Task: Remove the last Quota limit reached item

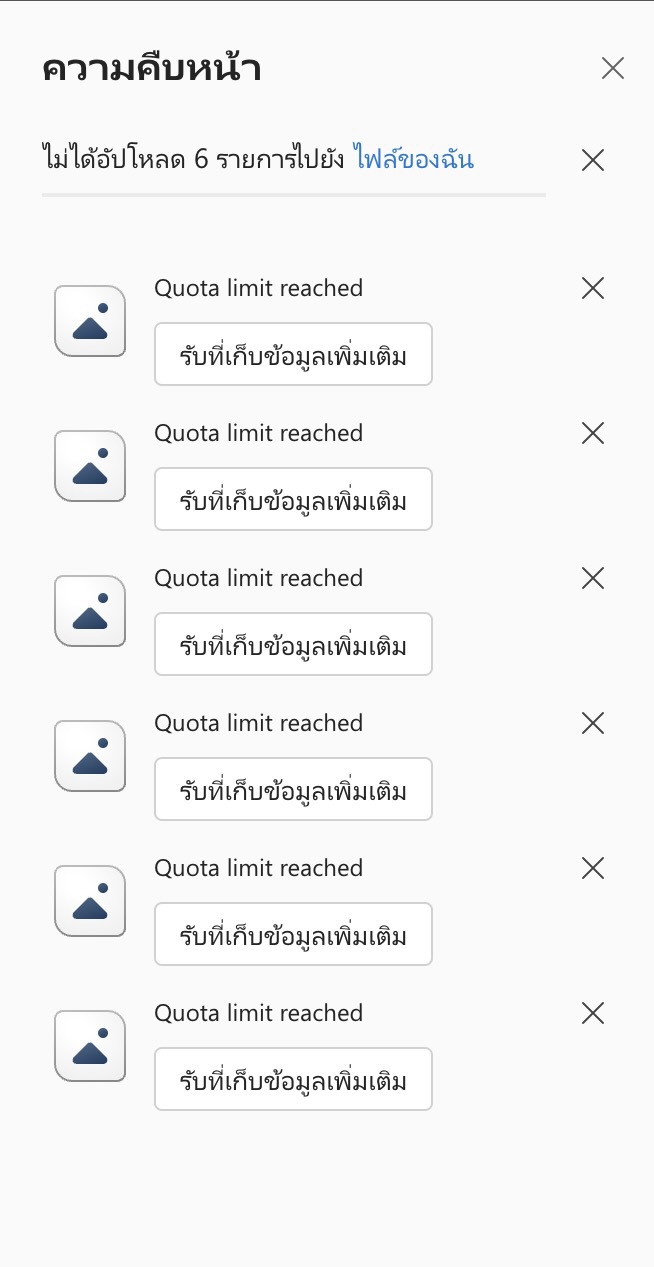Action: [x=593, y=1014]
